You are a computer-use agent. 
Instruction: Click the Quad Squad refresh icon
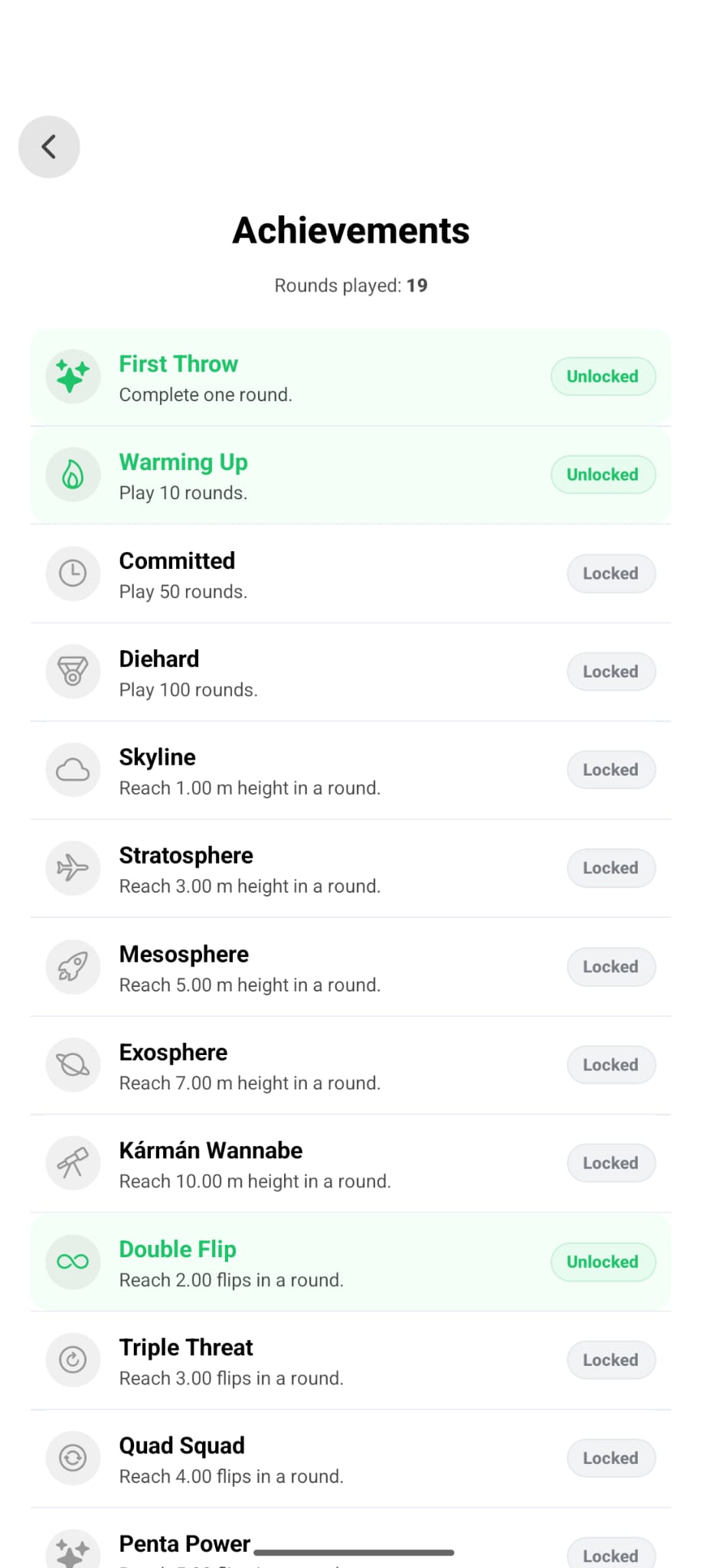[x=73, y=1458]
